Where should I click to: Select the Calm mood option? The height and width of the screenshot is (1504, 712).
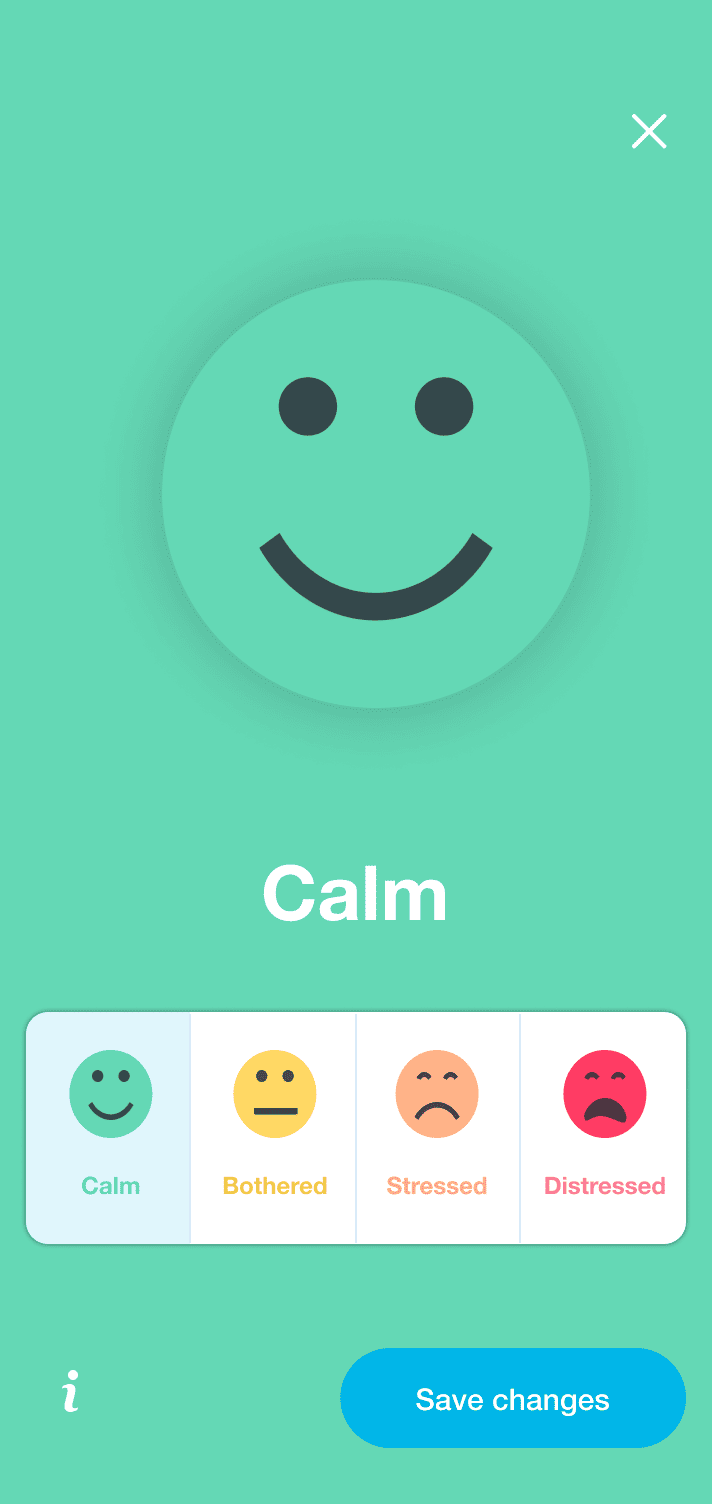click(110, 1127)
